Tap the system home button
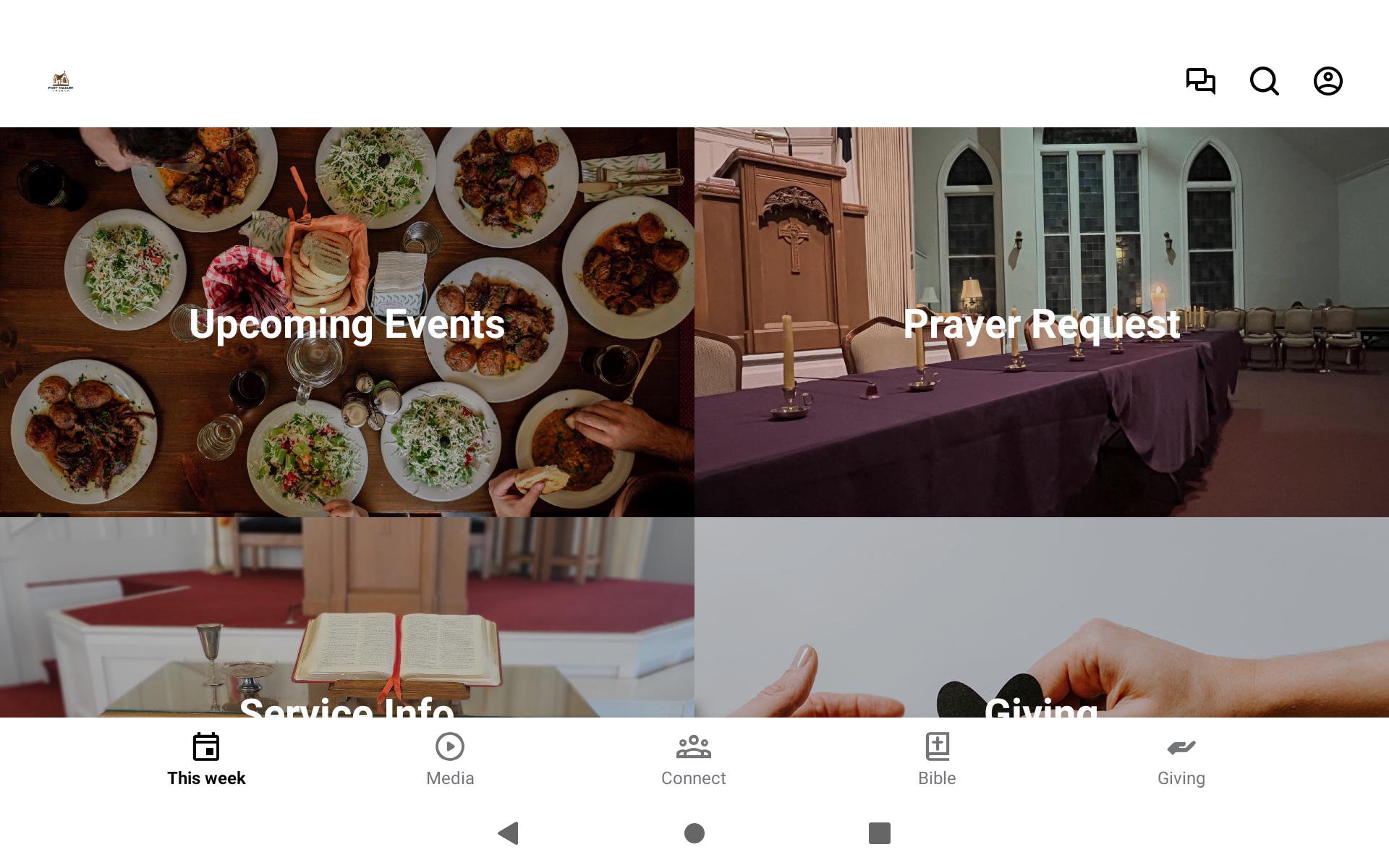The image size is (1389, 868). tap(694, 833)
